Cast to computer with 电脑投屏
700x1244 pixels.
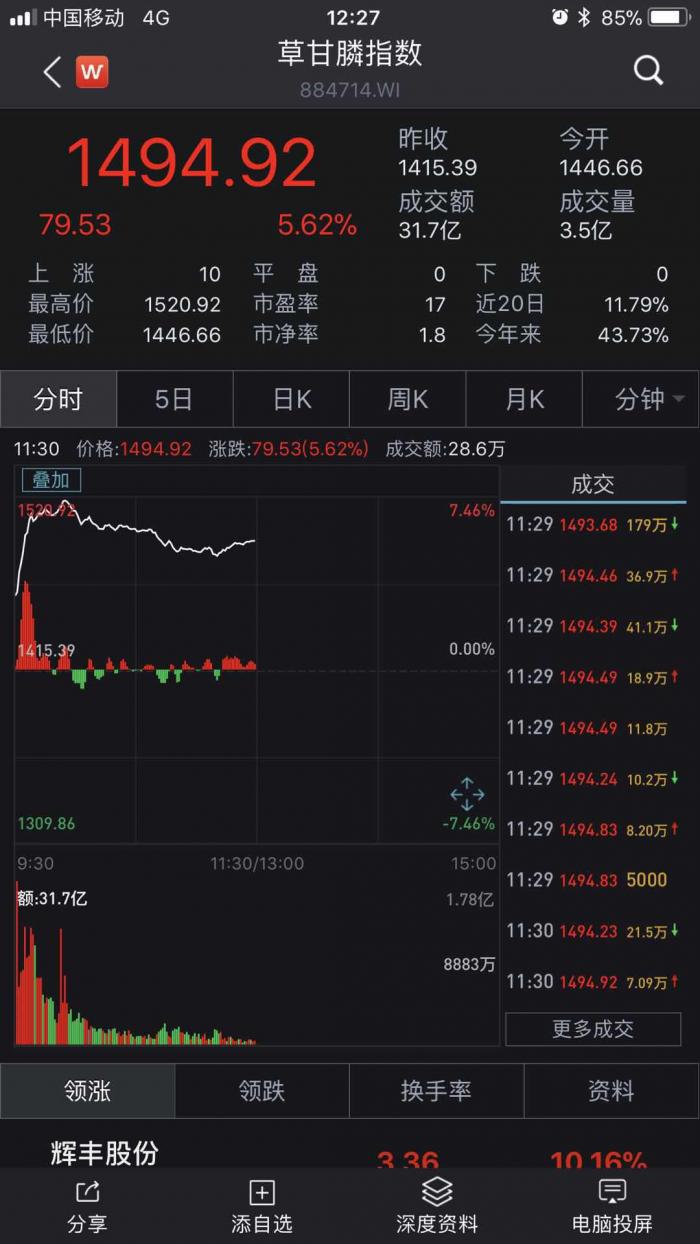tap(612, 1205)
